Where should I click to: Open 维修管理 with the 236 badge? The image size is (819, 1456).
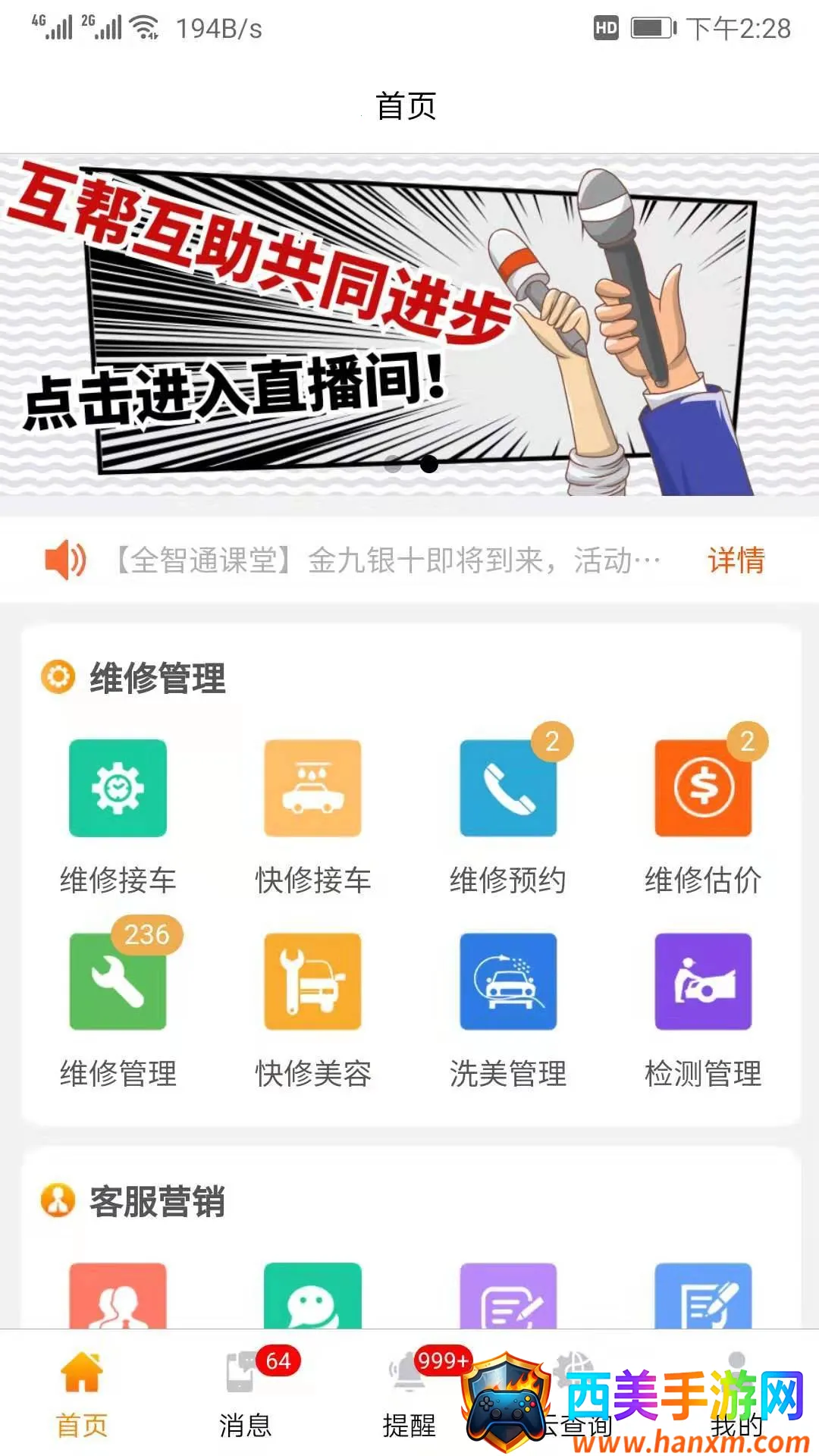118,982
